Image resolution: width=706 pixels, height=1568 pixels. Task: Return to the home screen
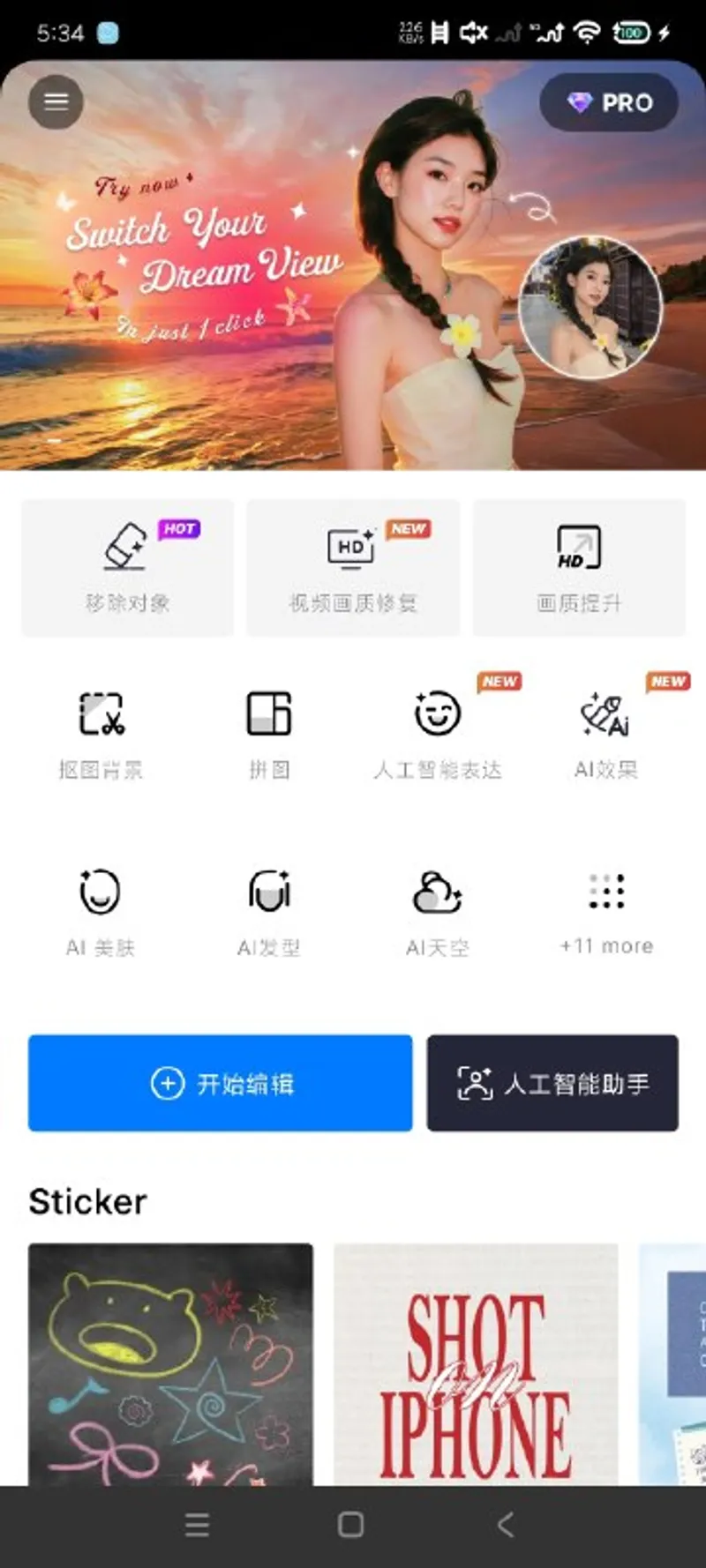(x=350, y=1525)
